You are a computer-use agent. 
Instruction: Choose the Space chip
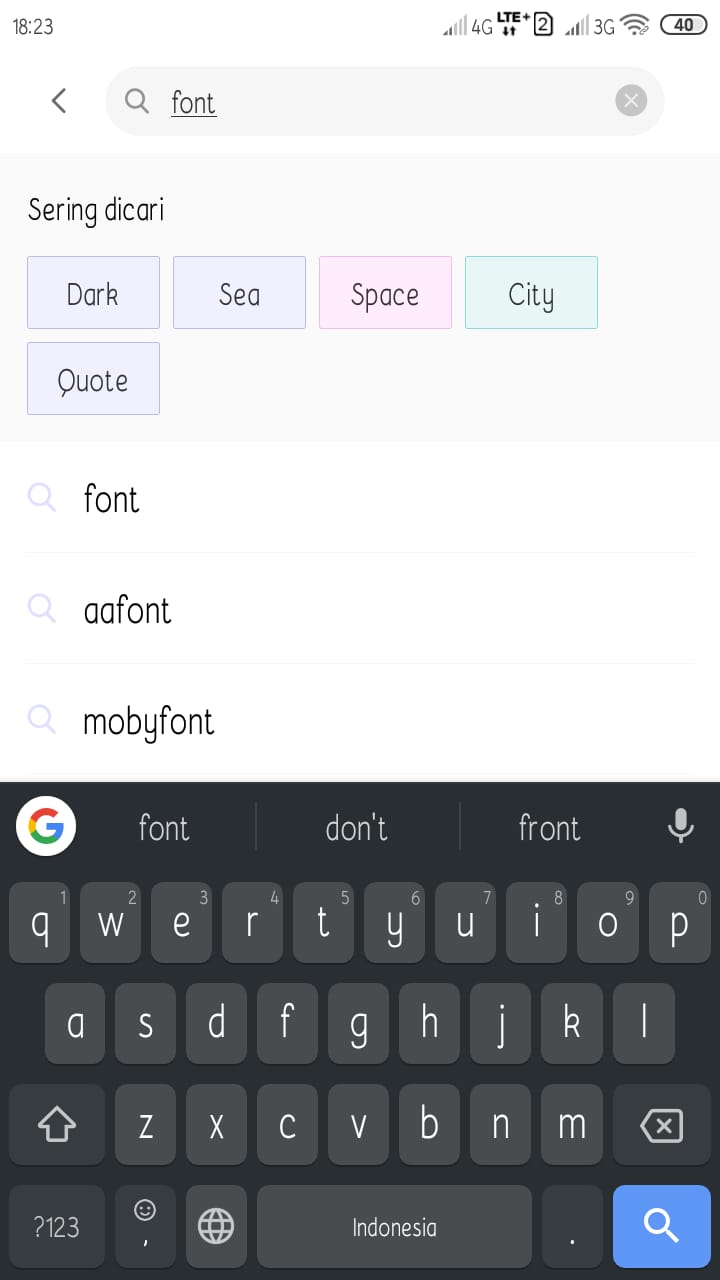[385, 293]
